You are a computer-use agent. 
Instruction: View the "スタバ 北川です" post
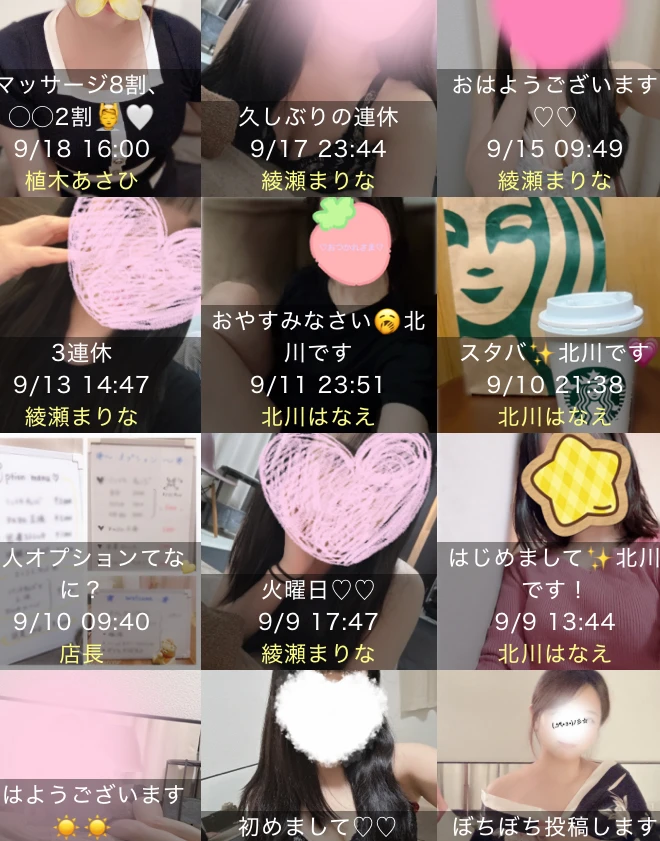pos(548,315)
